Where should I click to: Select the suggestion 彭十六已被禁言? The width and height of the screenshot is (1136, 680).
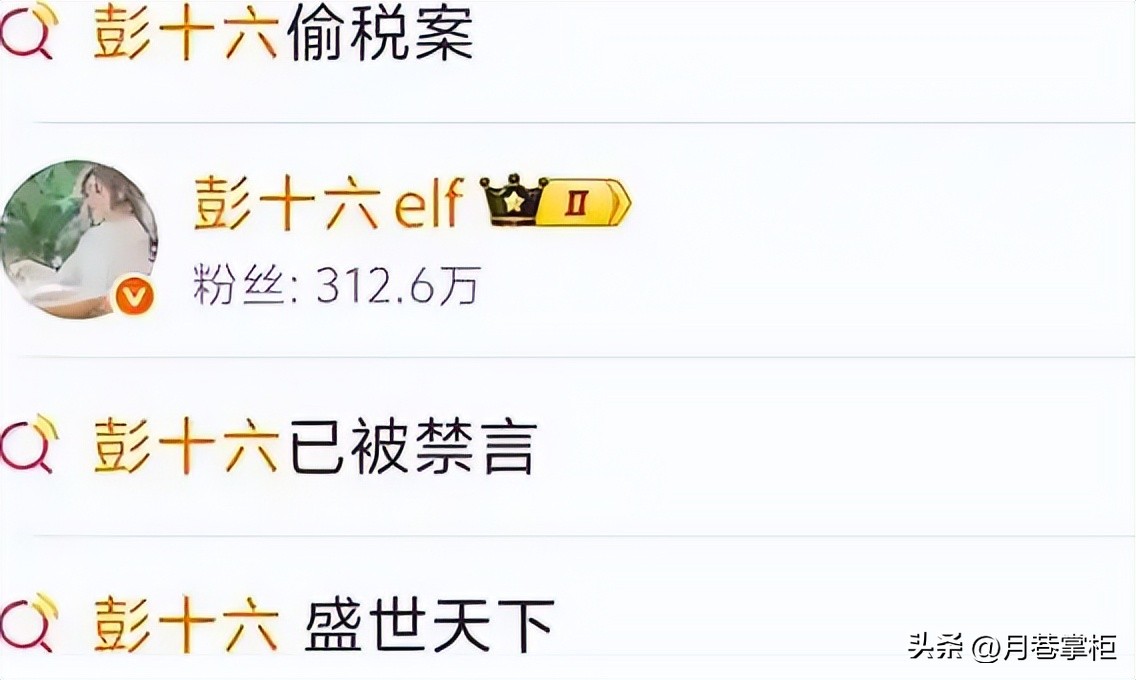[315, 446]
